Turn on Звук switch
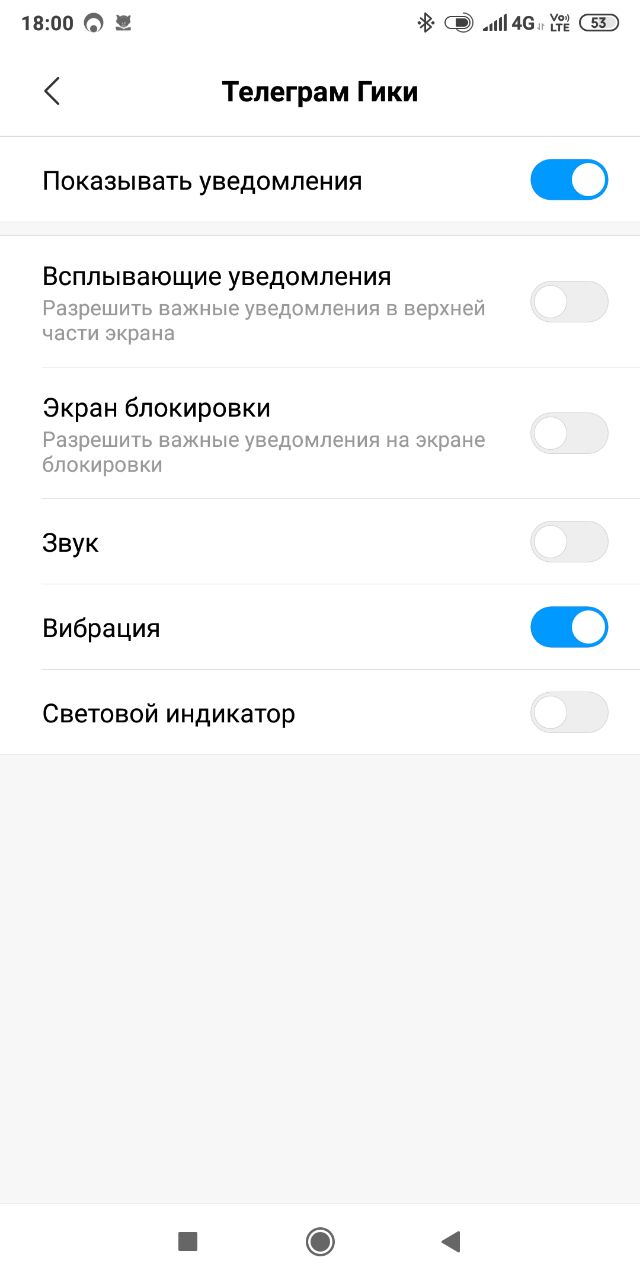Screen dimensions: 640x1280 click(x=568, y=542)
